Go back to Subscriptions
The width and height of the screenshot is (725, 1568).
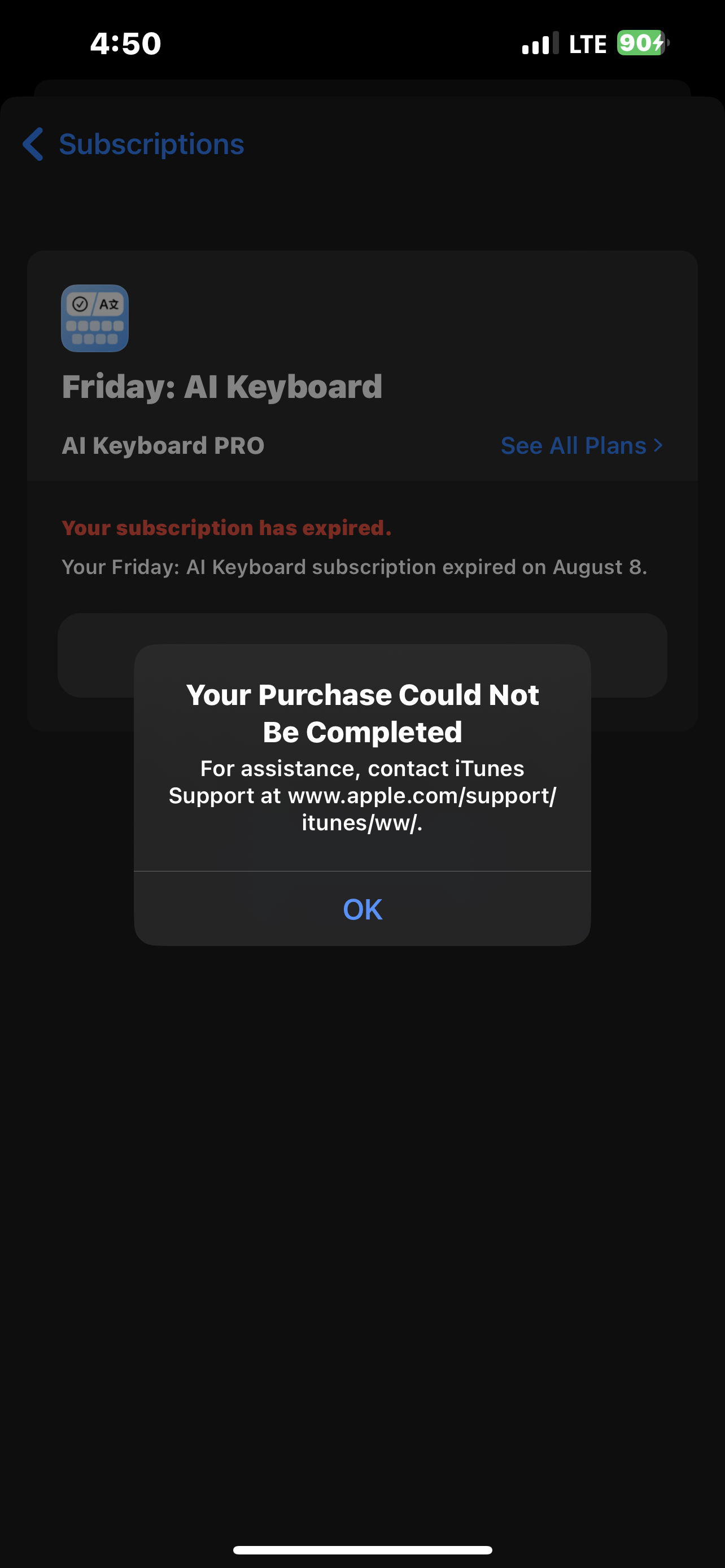pos(134,144)
